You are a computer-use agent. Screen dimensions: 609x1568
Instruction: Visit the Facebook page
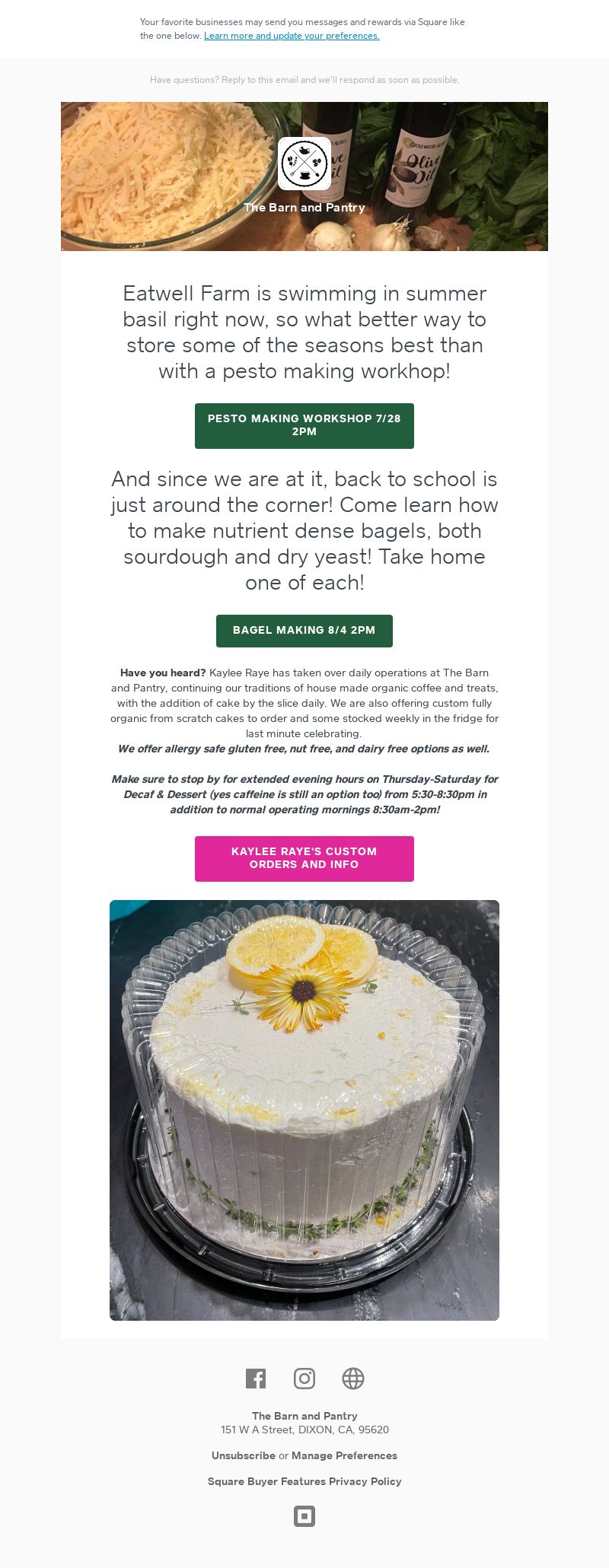tap(256, 1378)
